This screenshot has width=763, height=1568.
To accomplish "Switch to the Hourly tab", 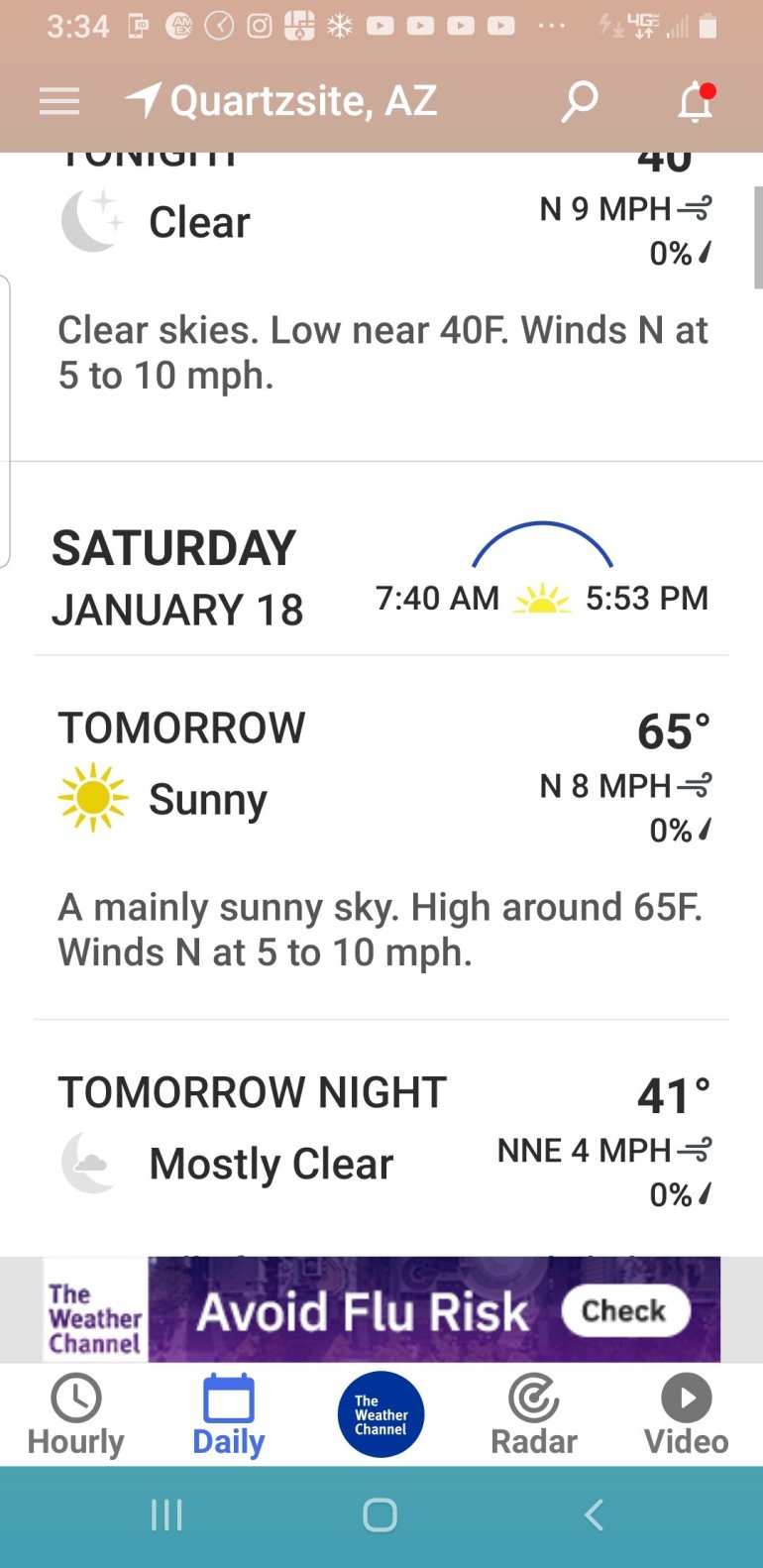I will click(x=76, y=1414).
